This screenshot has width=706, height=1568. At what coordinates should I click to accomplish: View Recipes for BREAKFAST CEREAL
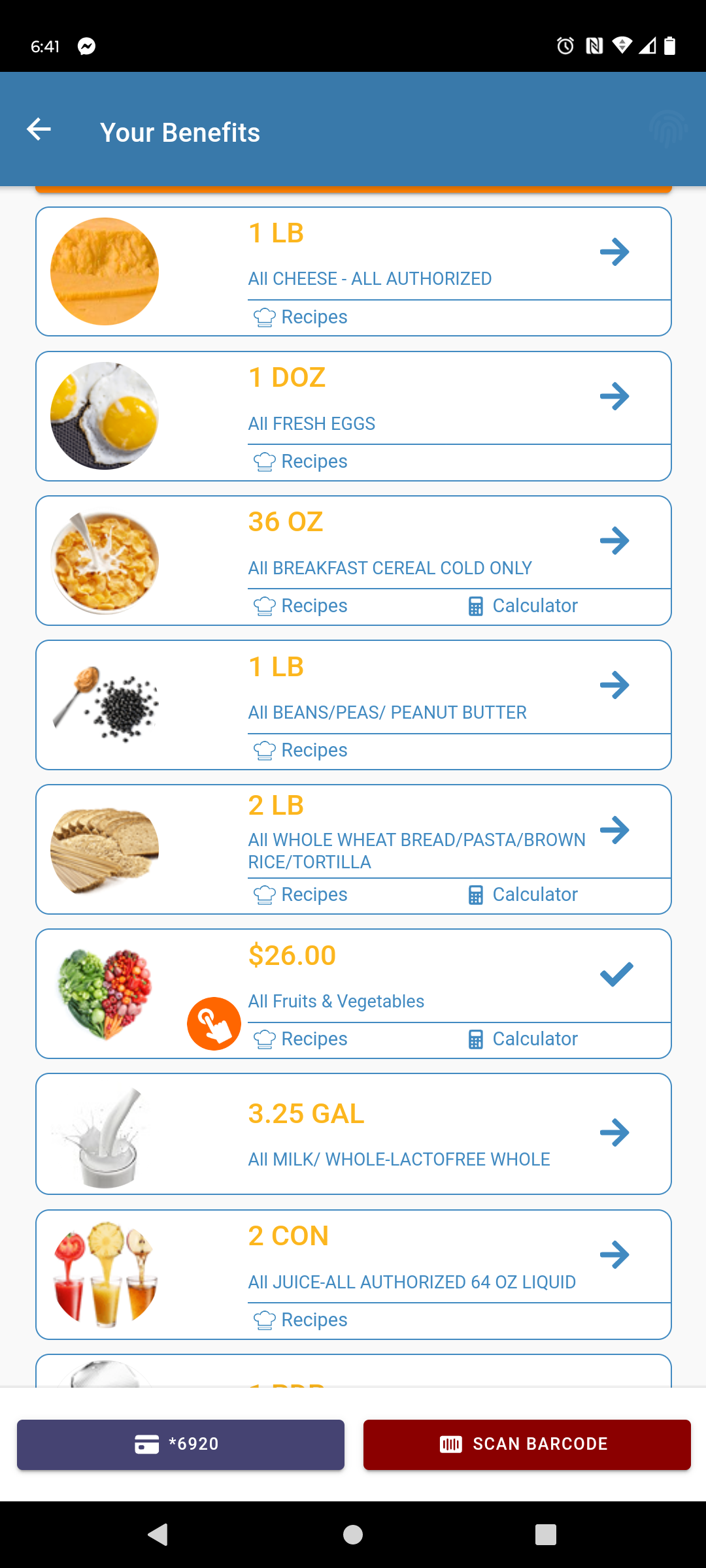click(301, 606)
